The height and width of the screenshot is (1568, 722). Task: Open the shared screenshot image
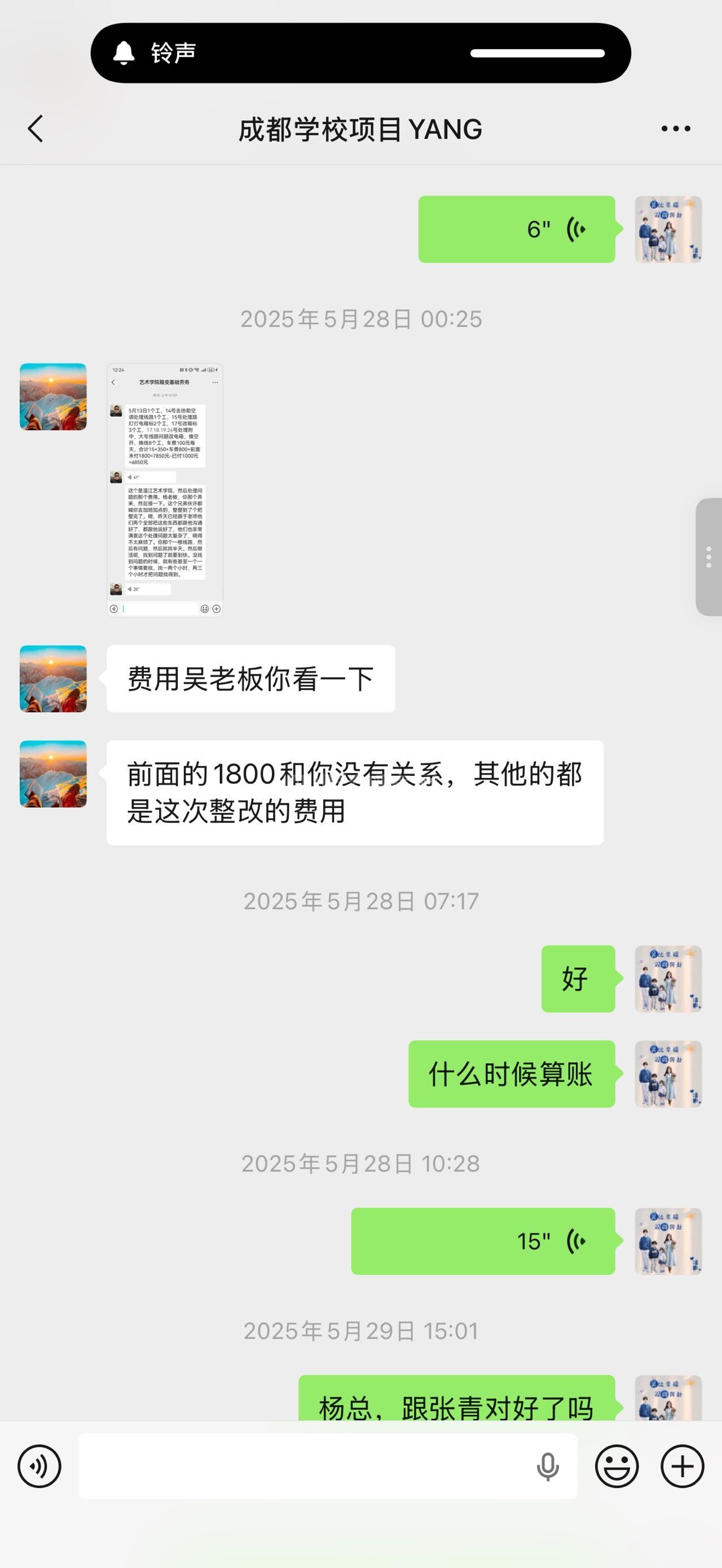(164, 490)
